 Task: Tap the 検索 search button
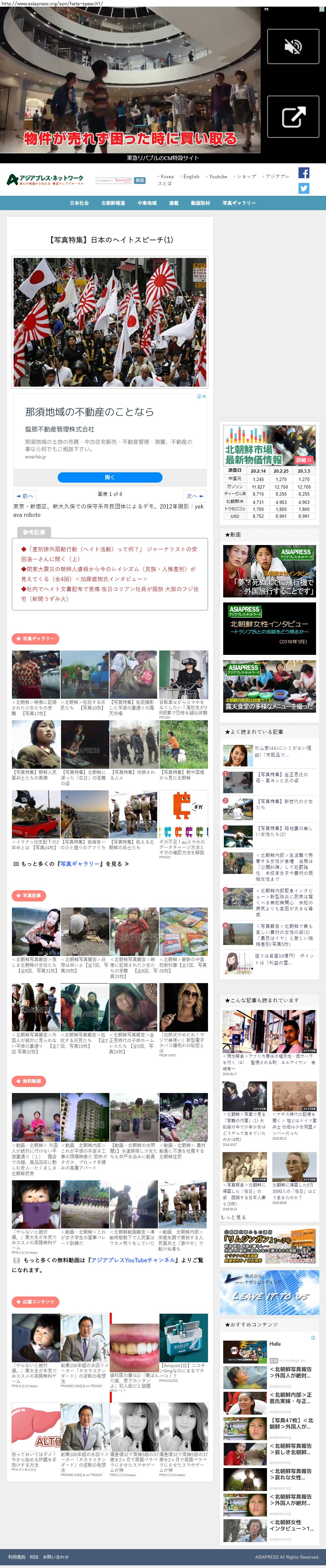[x=140, y=180]
